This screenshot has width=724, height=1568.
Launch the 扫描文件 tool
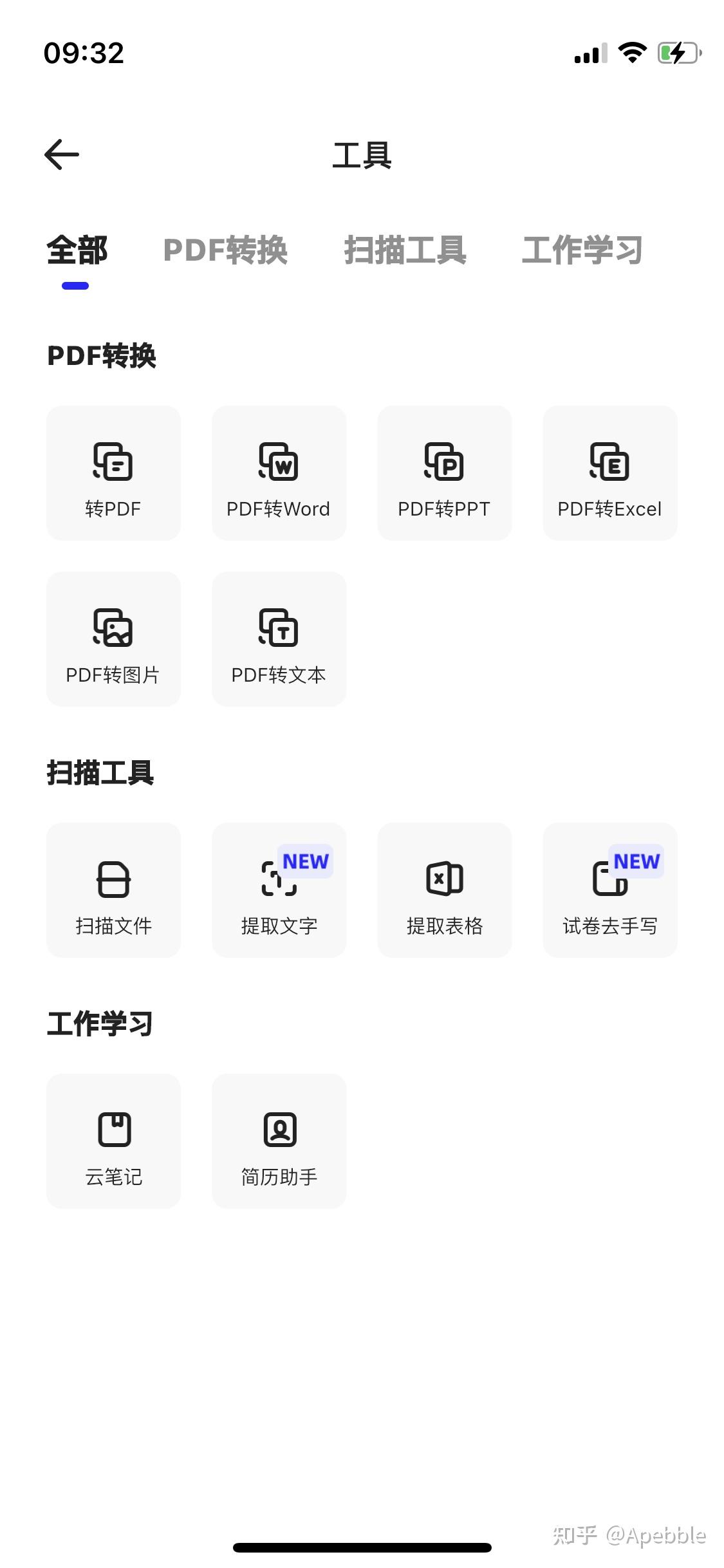[x=113, y=890]
